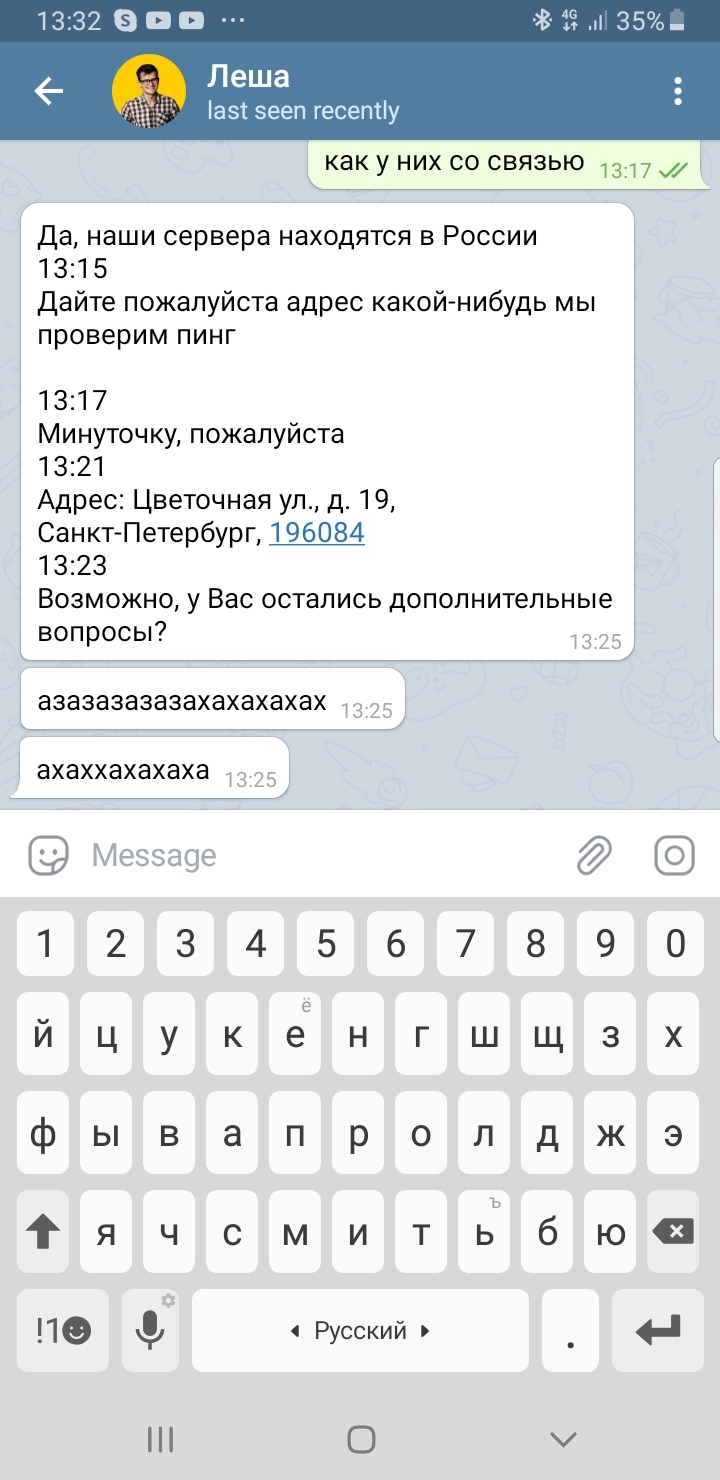
Task: Open the chat overflow menu
Action: [678, 92]
